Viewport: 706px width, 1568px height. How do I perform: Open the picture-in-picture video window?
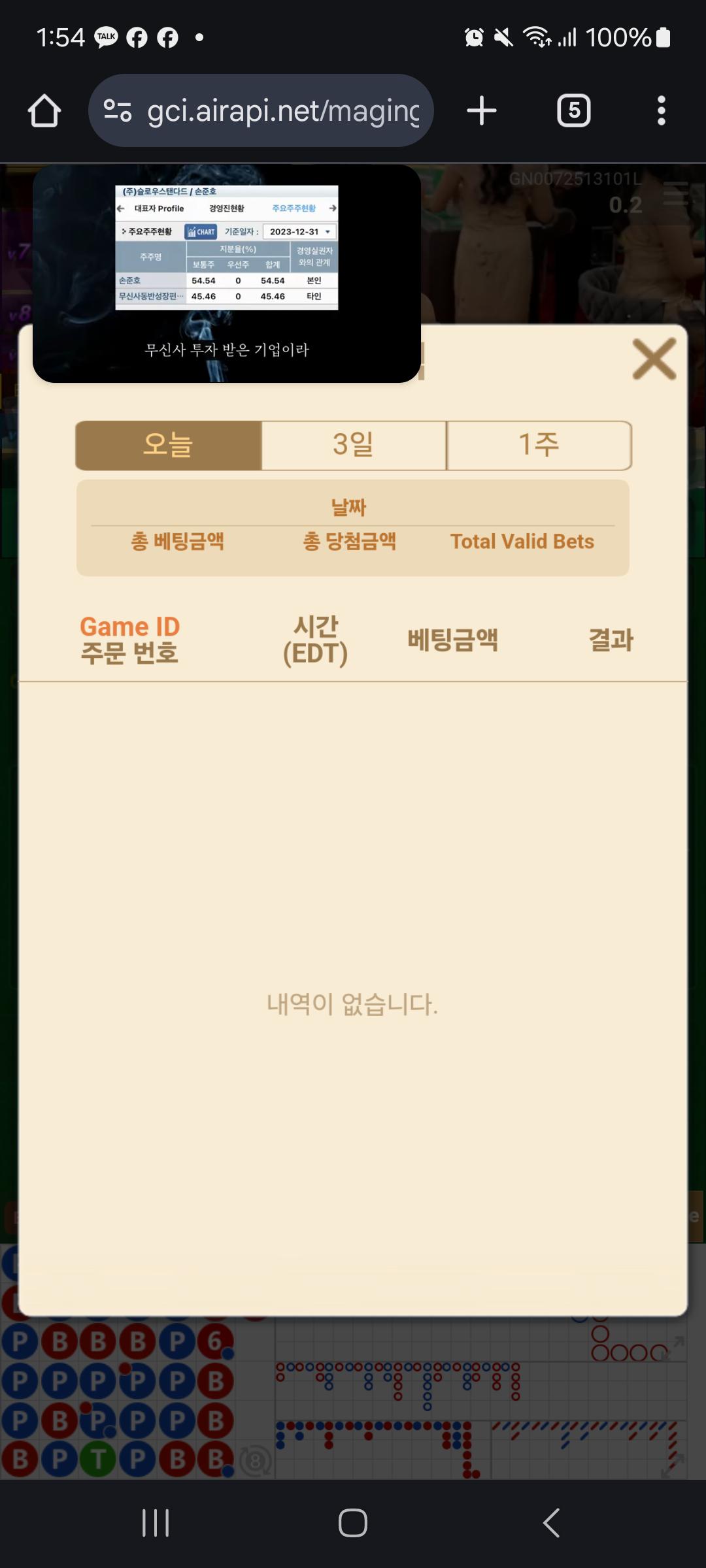[x=227, y=273]
